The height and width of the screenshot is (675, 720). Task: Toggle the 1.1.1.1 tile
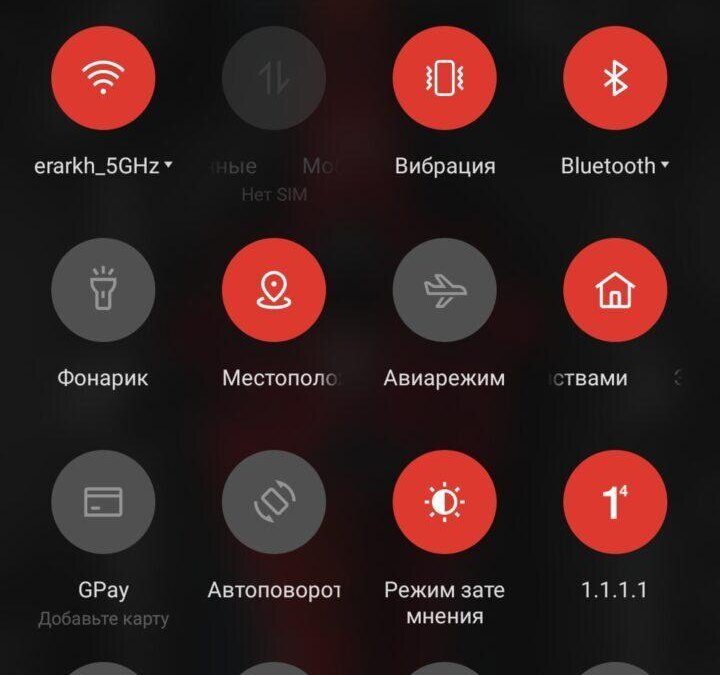click(615, 502)
